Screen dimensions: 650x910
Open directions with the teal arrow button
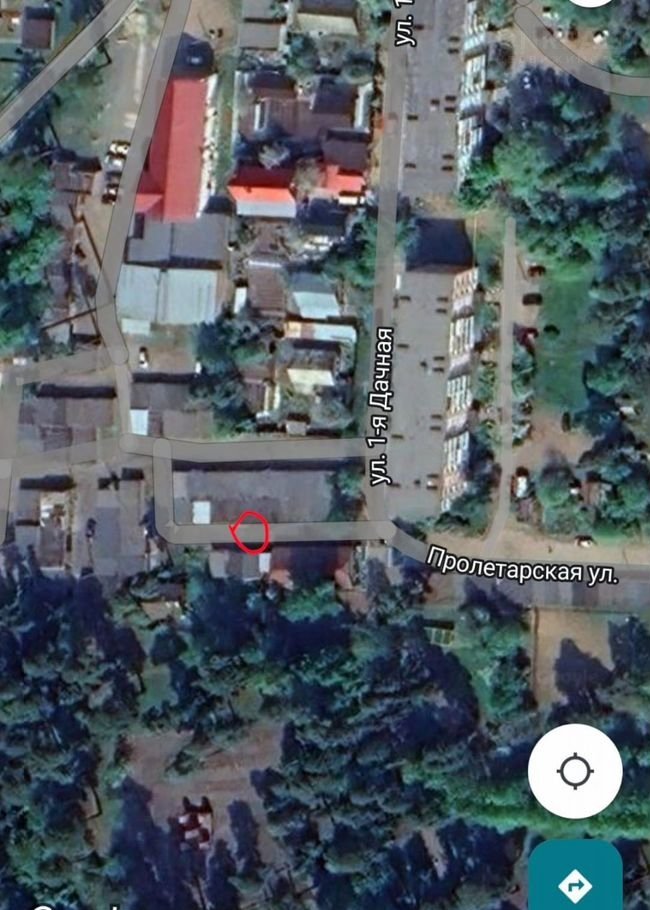[x=575, y=881]
